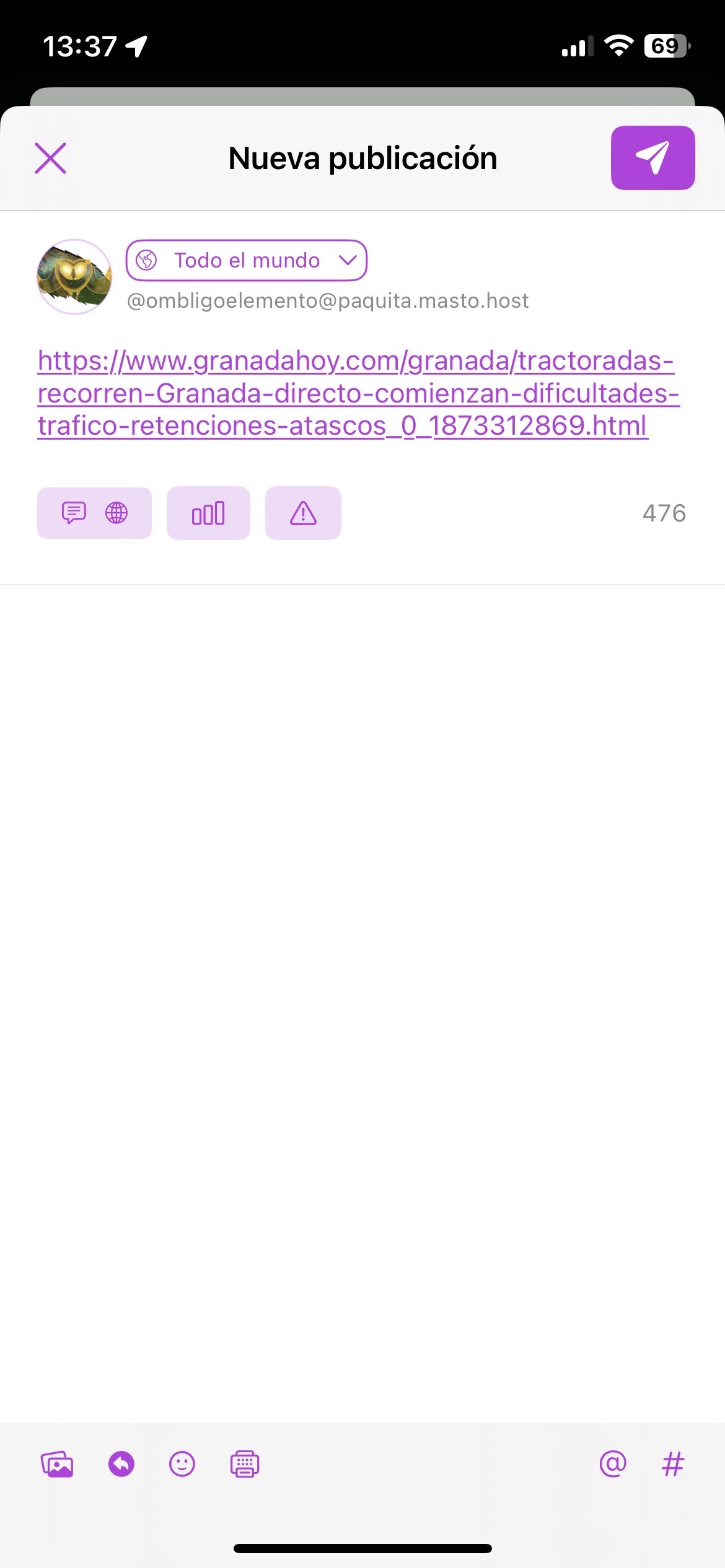Insert a hashtag with the # button
The height and width of the screenshot is (1568, 725).
pos(673,1465)
